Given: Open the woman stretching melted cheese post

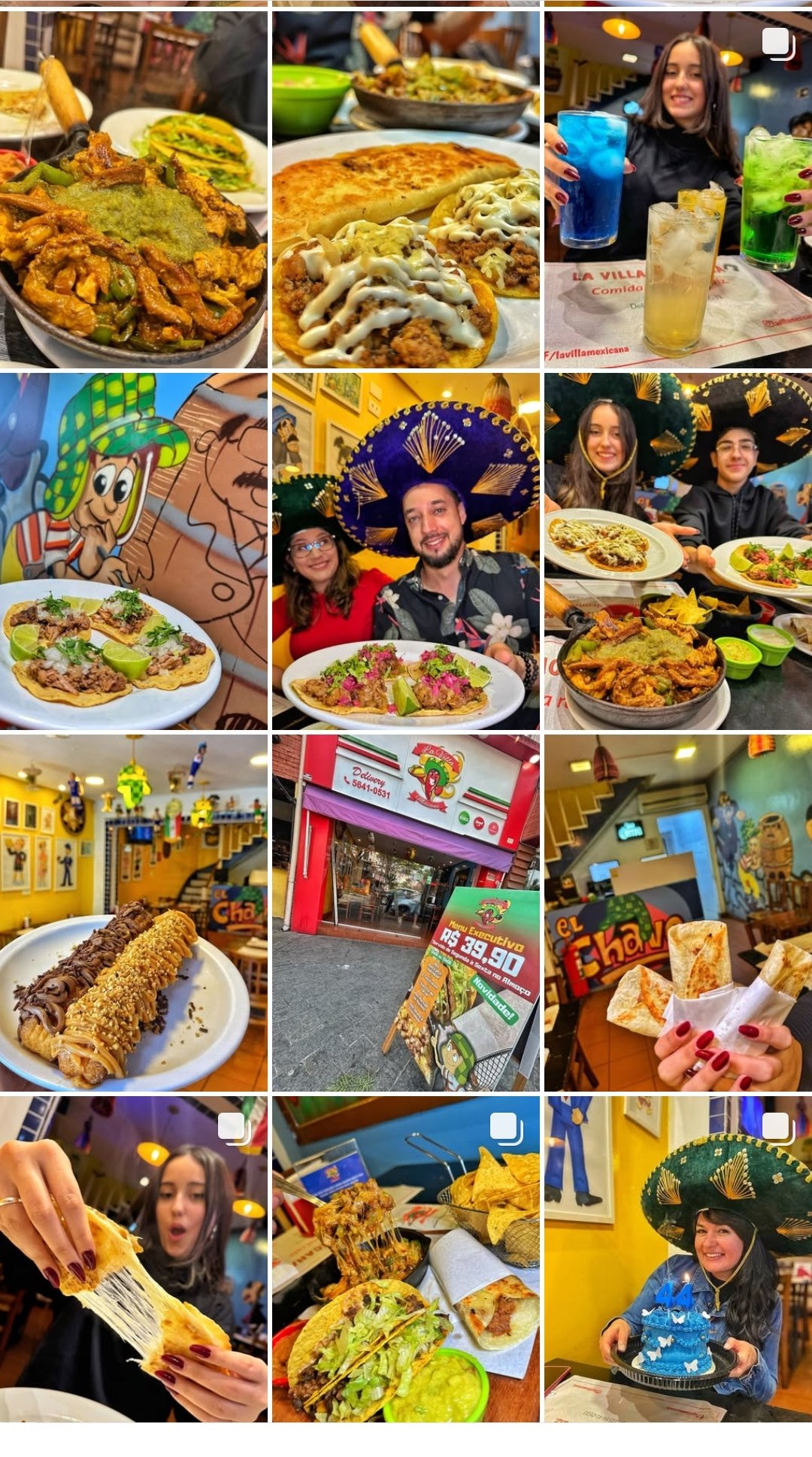Looking at the screenshot, I should pyautogui.click(x=133, y=1259).
